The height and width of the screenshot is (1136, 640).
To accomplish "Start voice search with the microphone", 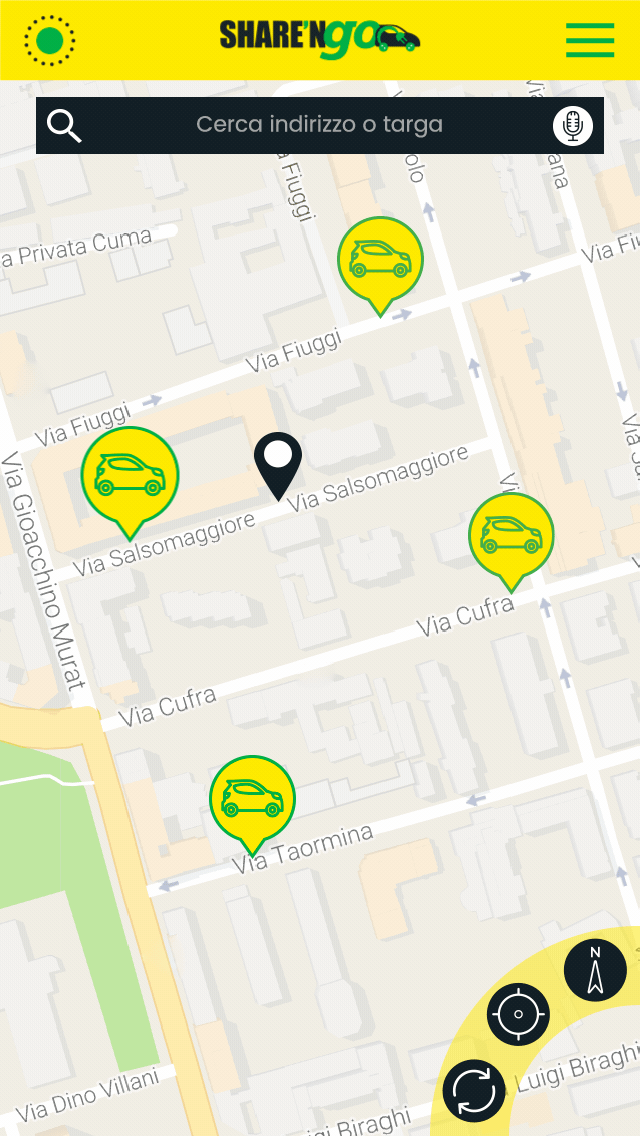I will tap(573, 125).
